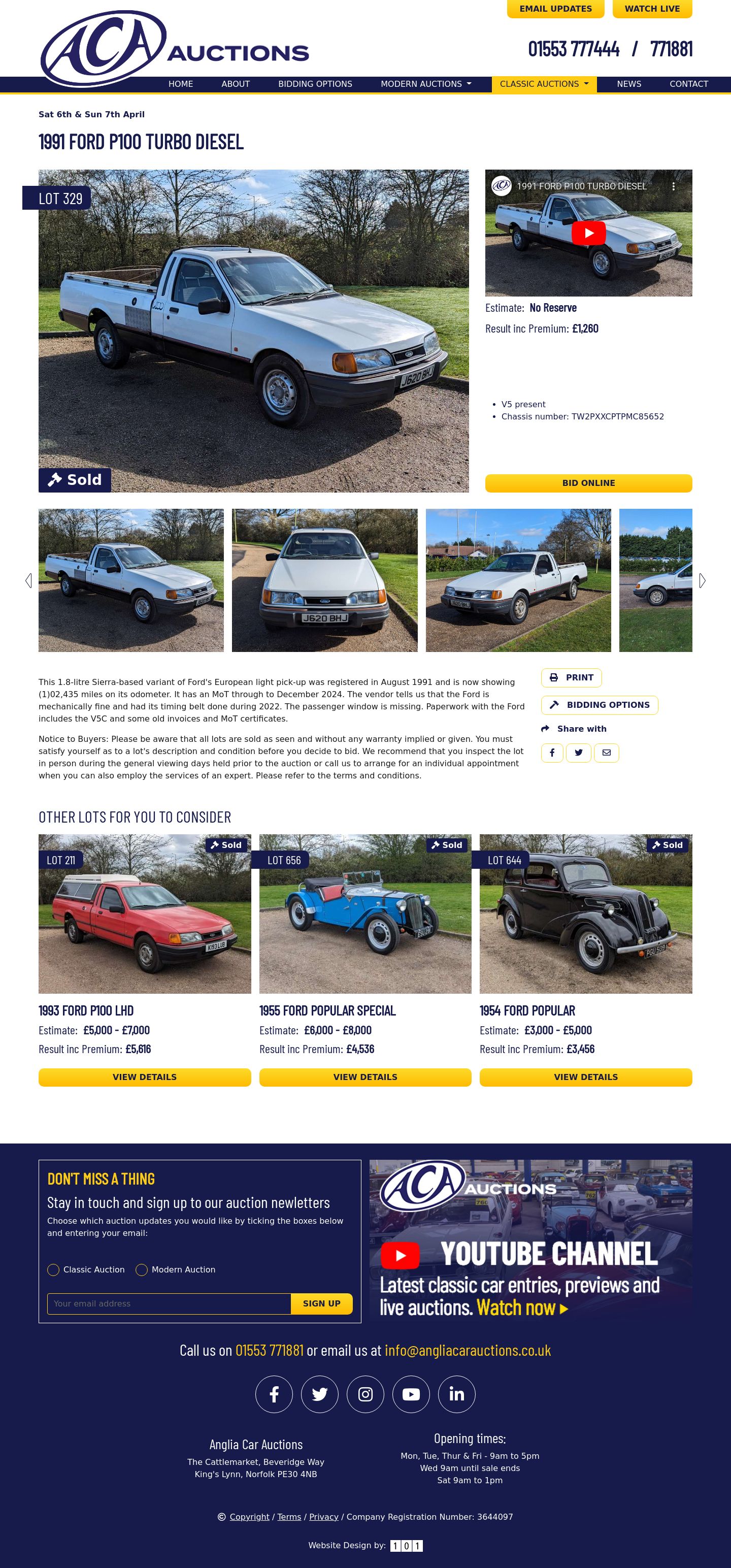Open the front-view J620 BHJ thumbnail
Image resolution: width=731 pixels, height=1568 pixels.
324,580
